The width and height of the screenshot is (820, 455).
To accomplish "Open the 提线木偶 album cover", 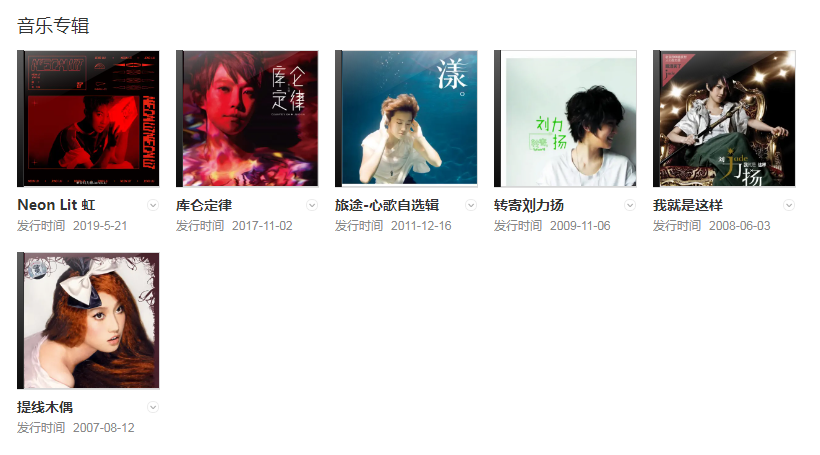I will pyautogui.click(x=89, y=320).
